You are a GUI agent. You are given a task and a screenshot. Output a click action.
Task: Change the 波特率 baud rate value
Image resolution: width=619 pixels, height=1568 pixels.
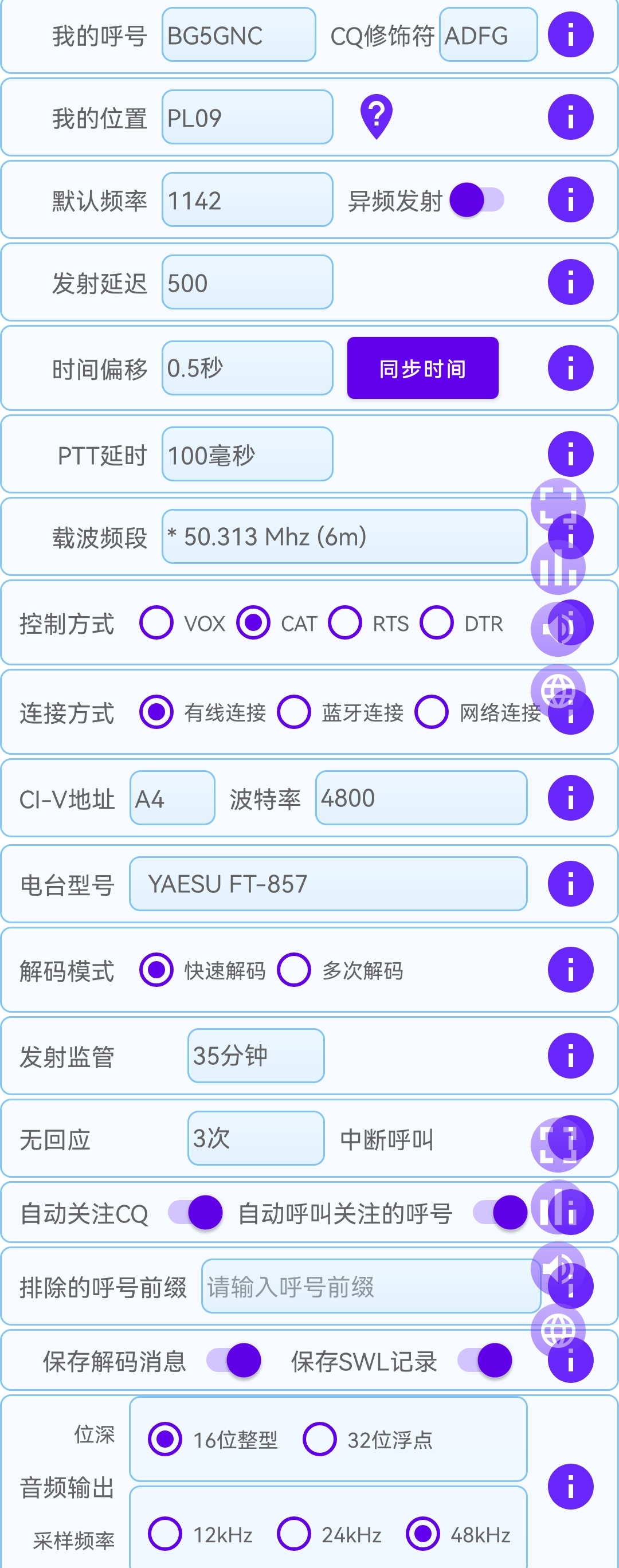(421, 798)
